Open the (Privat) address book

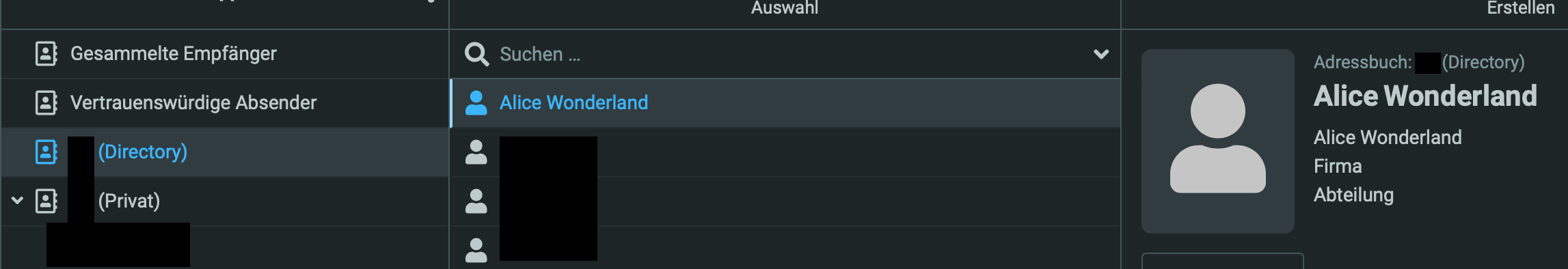pos(225,201)
